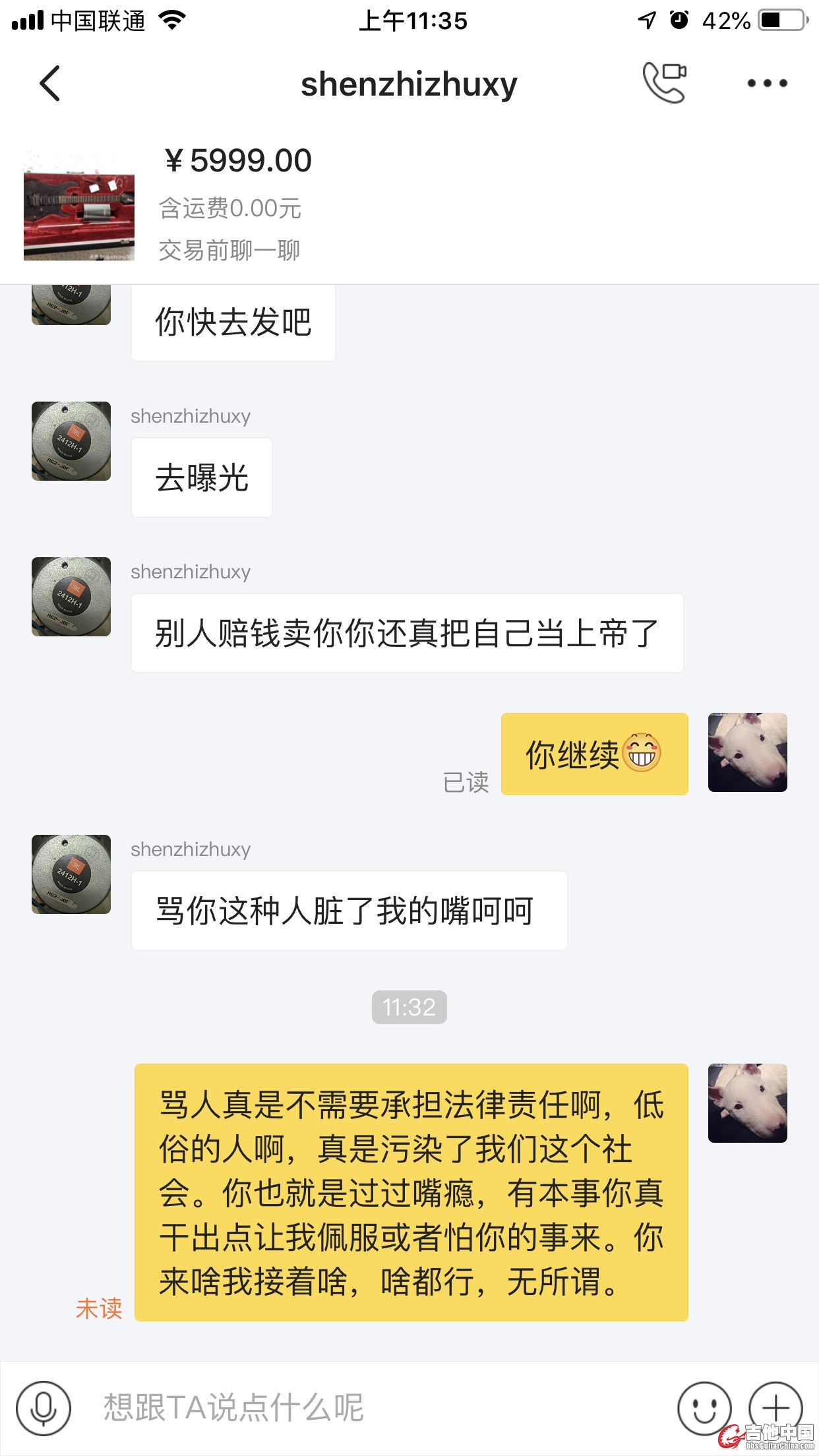Viewport: 819px width, 1456px height.
Task: Open the emoji picker
Action: click(x=704, y=1407)
